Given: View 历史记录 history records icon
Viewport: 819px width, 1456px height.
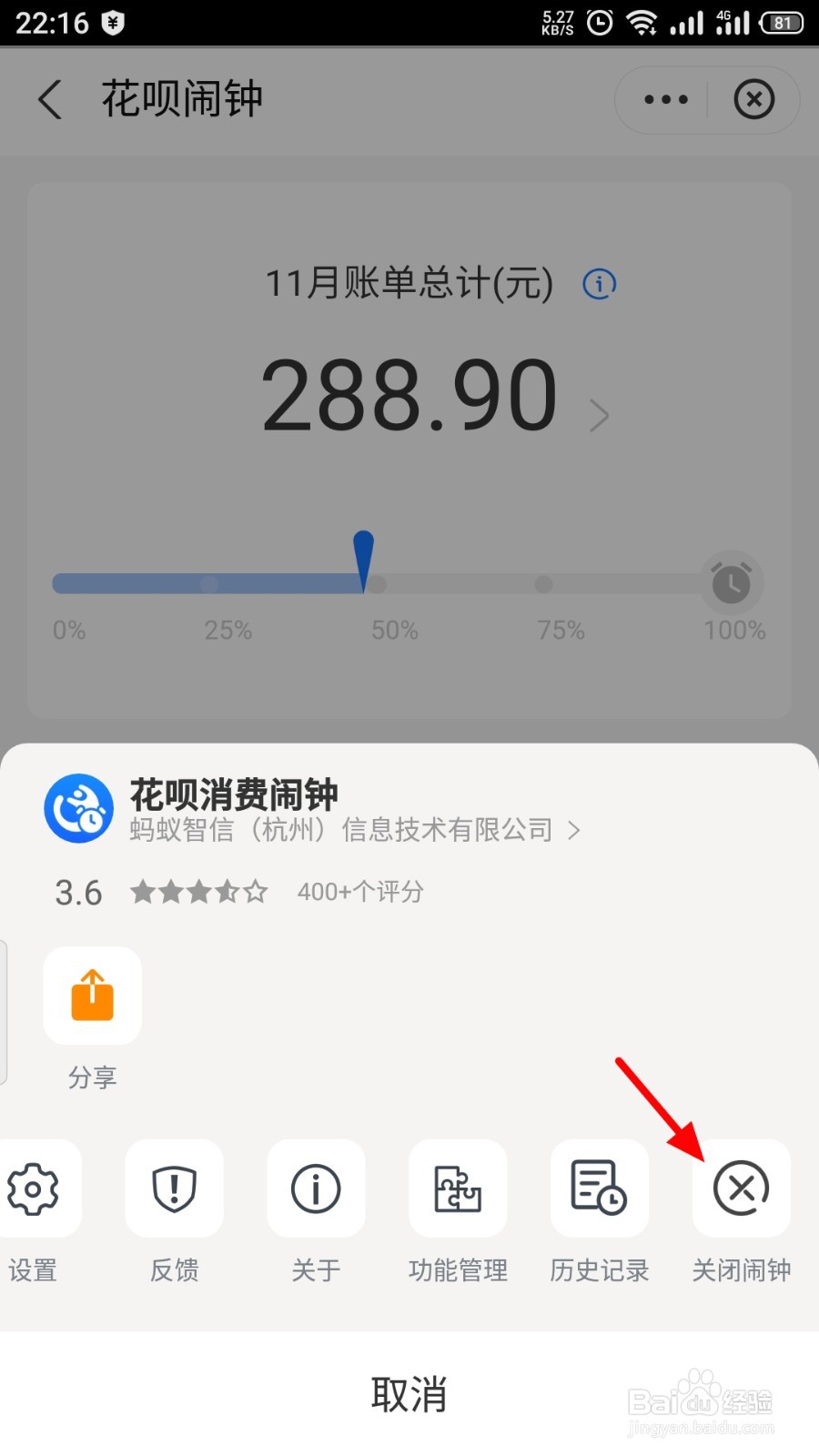Looking at the screenshot, I should tap(599, 1189).
